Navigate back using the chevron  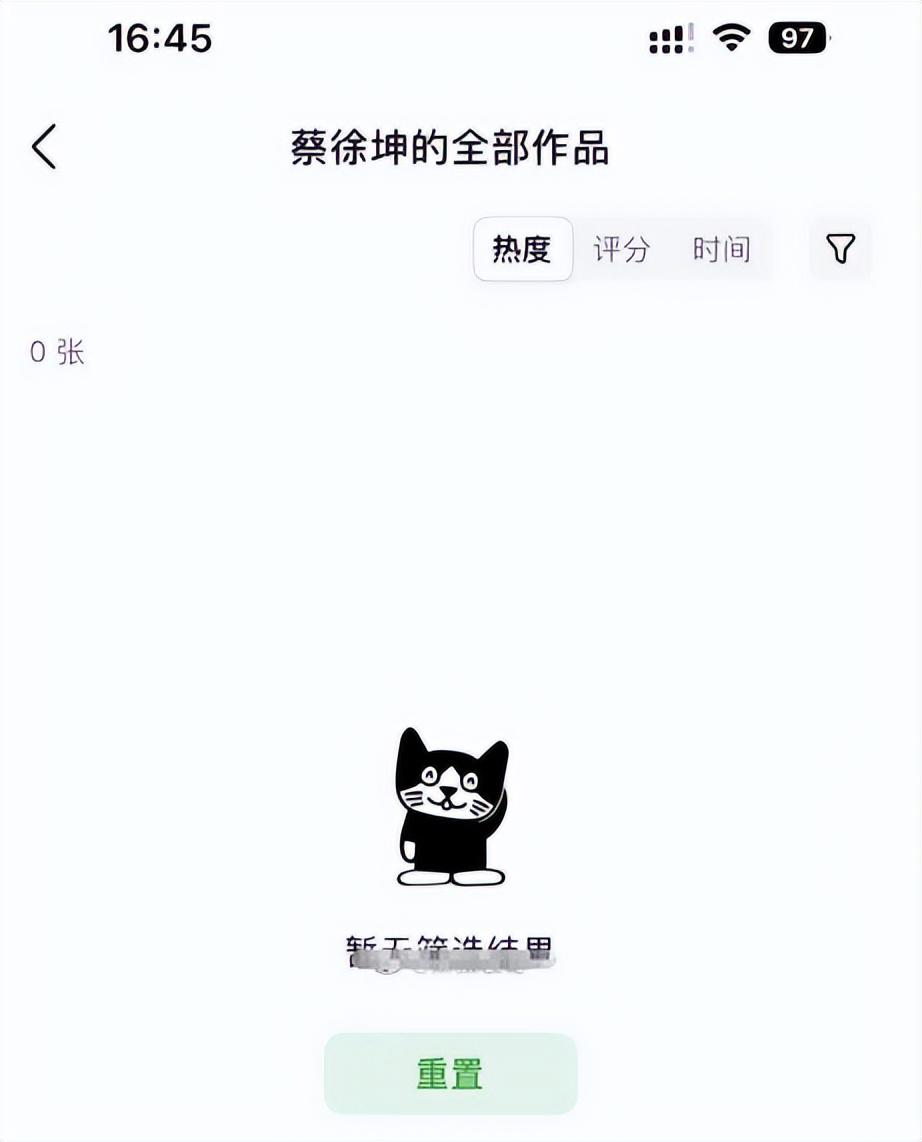click(43, 146)
